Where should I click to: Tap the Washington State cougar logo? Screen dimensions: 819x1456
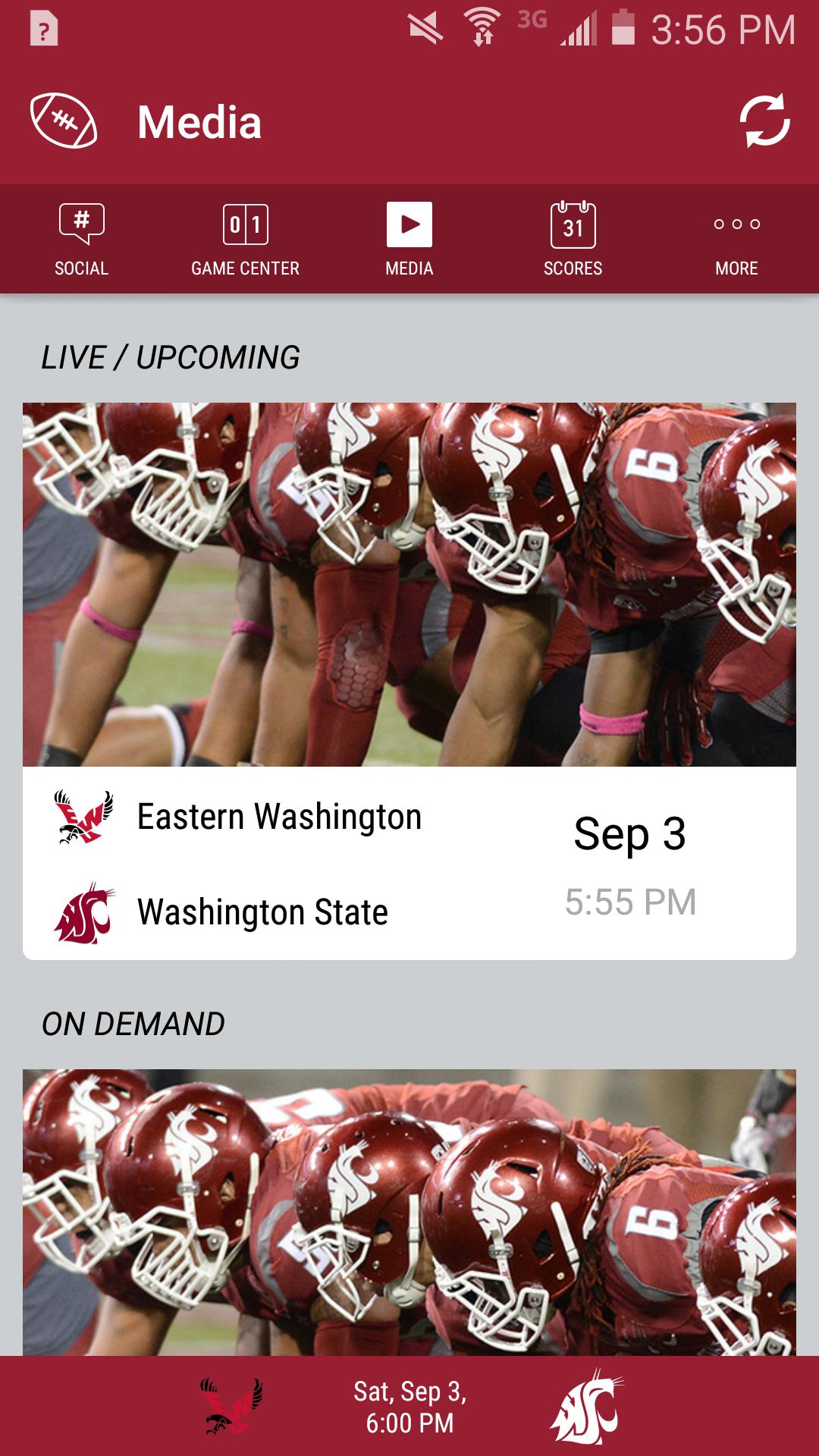coord(83,912)
